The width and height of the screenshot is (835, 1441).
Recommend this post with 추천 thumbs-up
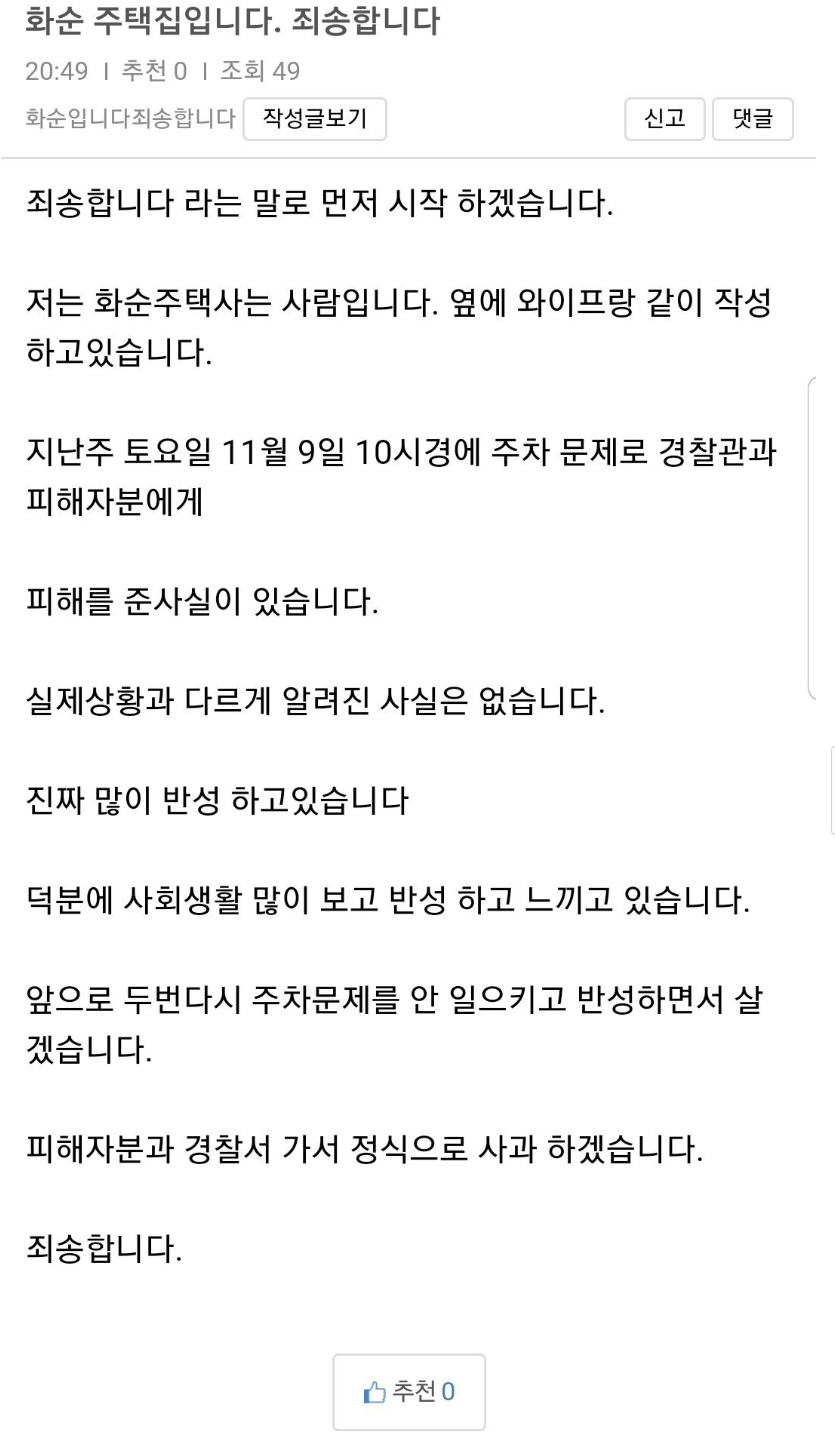[x=409, y=1391]
